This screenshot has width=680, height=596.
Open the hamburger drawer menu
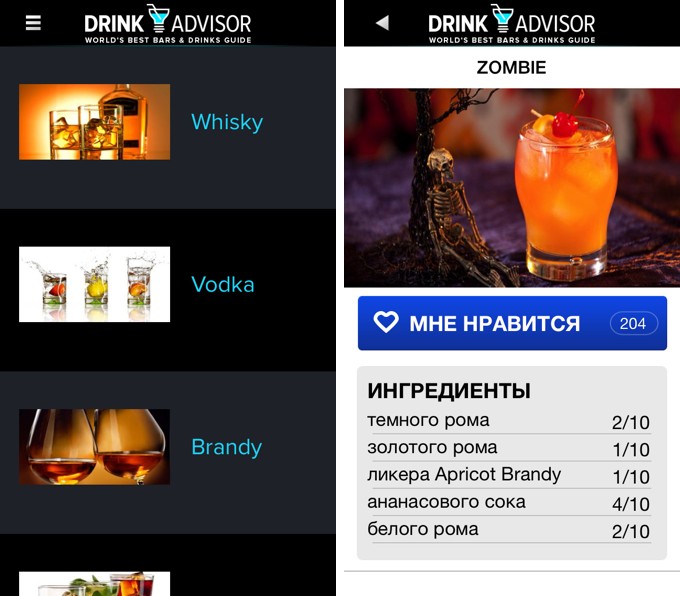33,23
